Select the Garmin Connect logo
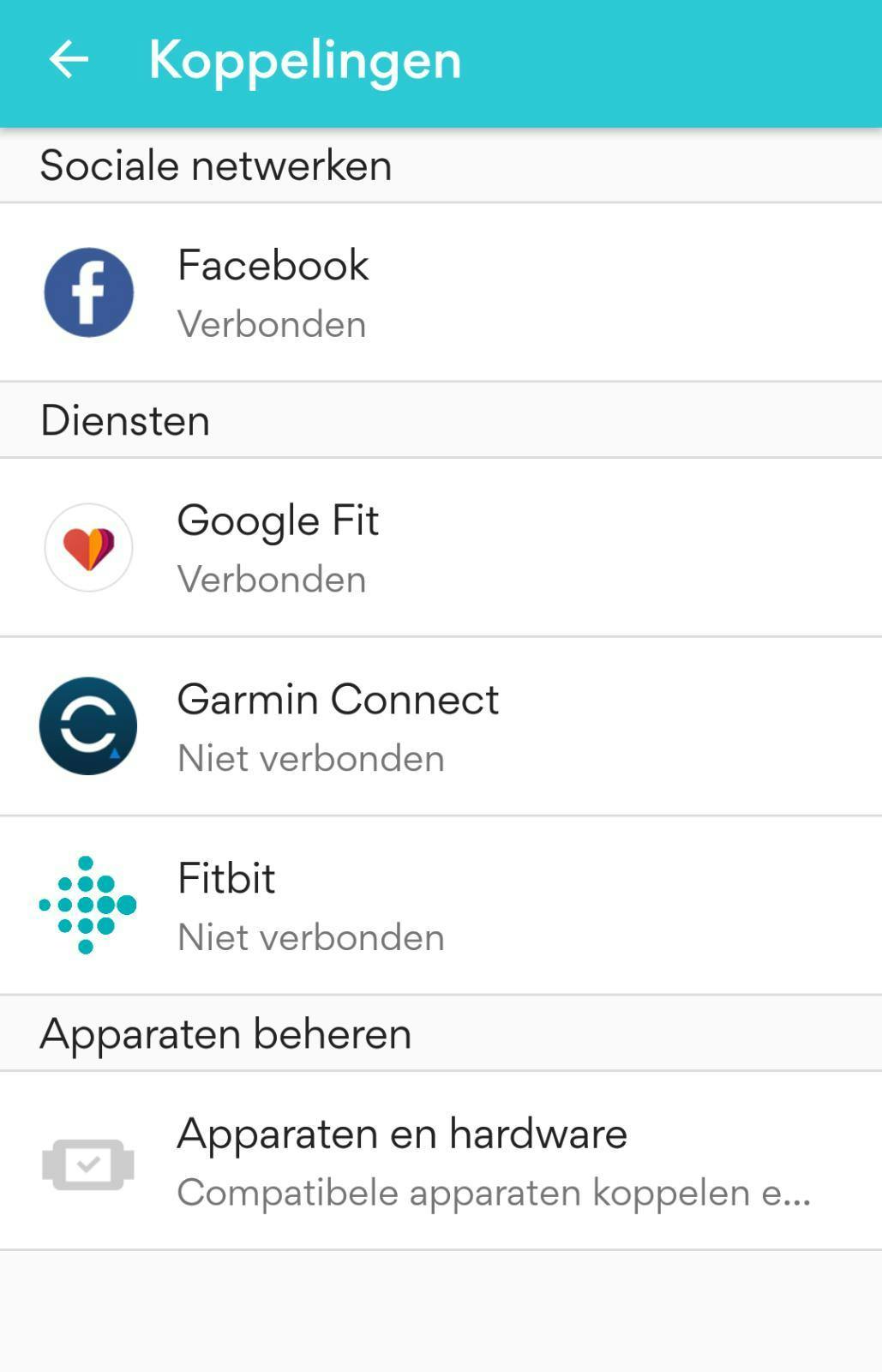Viewport: 882px width, 1372px height. pyautogui.click(x=88, y=725)
